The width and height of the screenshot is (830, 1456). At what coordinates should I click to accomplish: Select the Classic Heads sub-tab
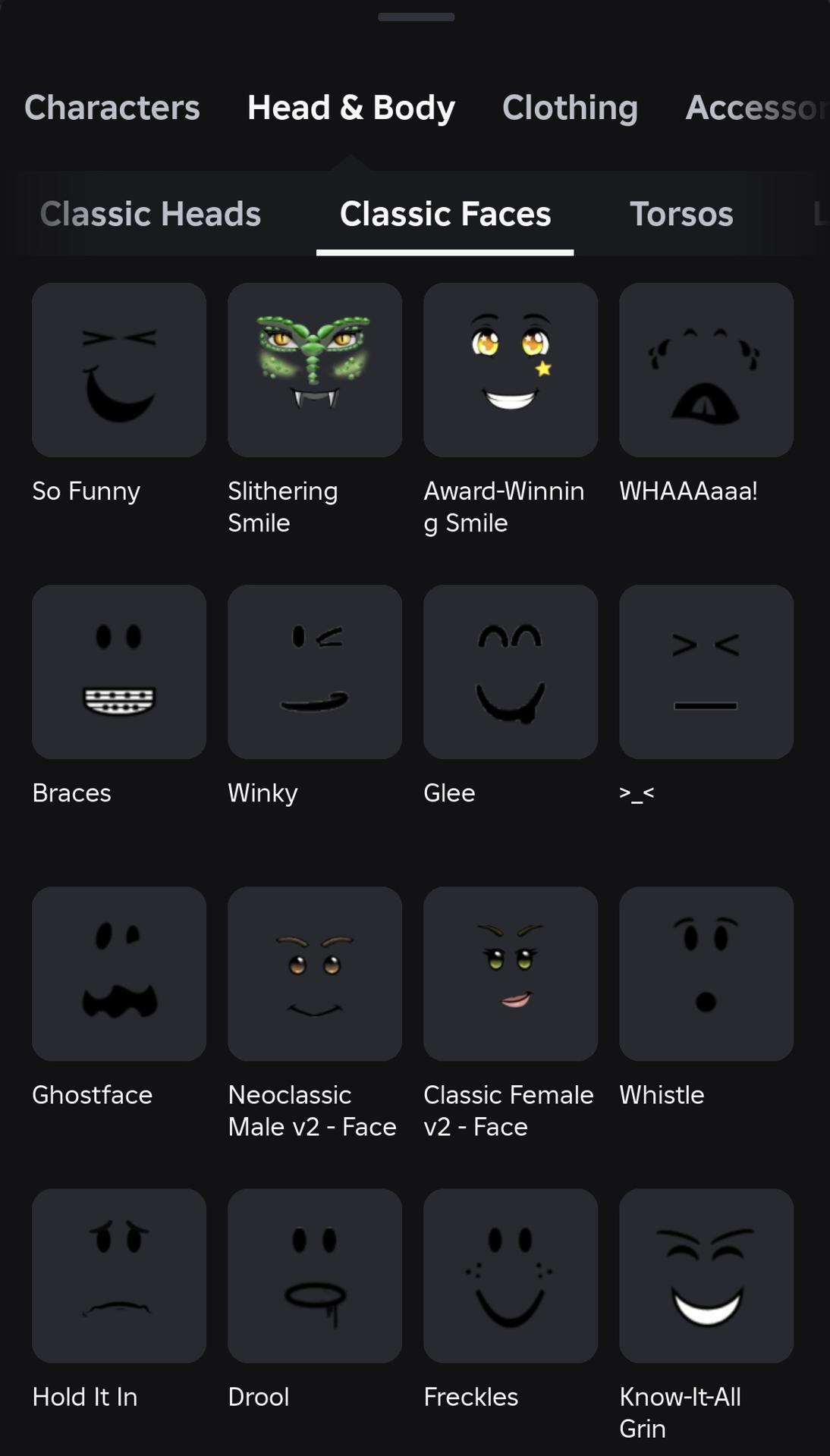coord(150,214)
